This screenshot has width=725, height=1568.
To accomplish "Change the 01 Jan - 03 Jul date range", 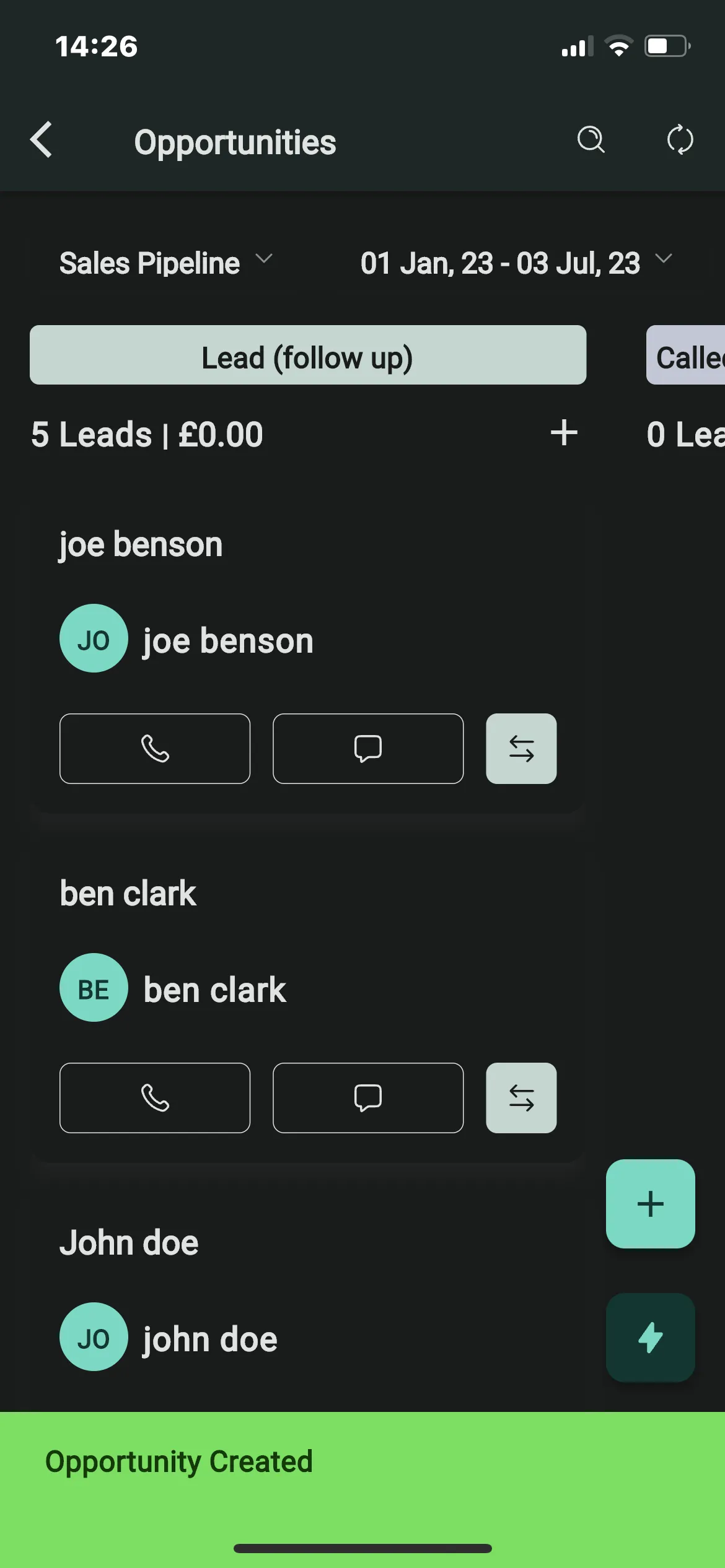I will 516,263.
